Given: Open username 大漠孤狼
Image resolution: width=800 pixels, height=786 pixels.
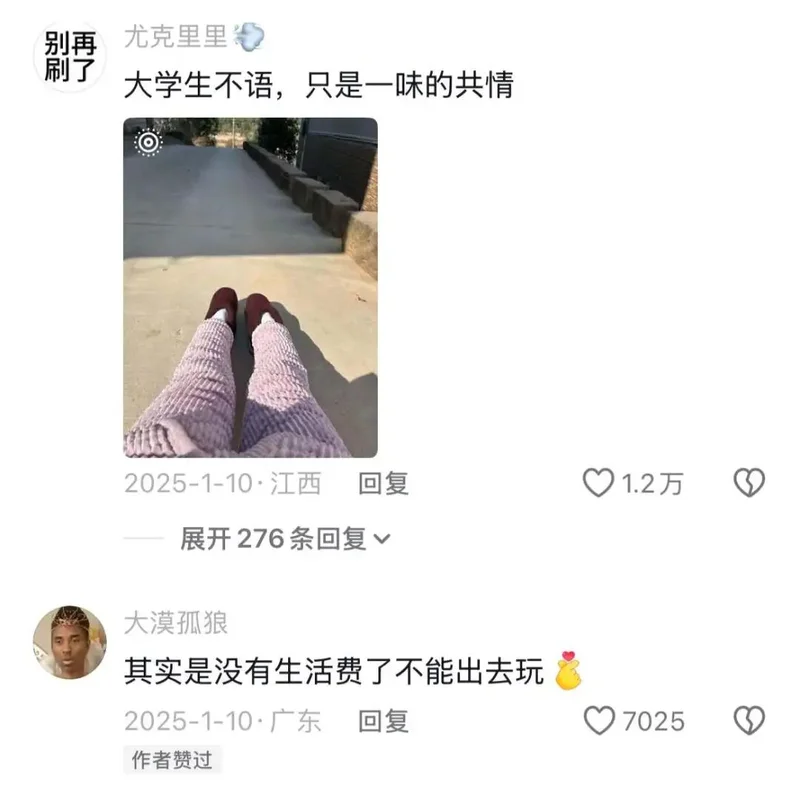Looking at the screenshot, I should tap(176, 623).
